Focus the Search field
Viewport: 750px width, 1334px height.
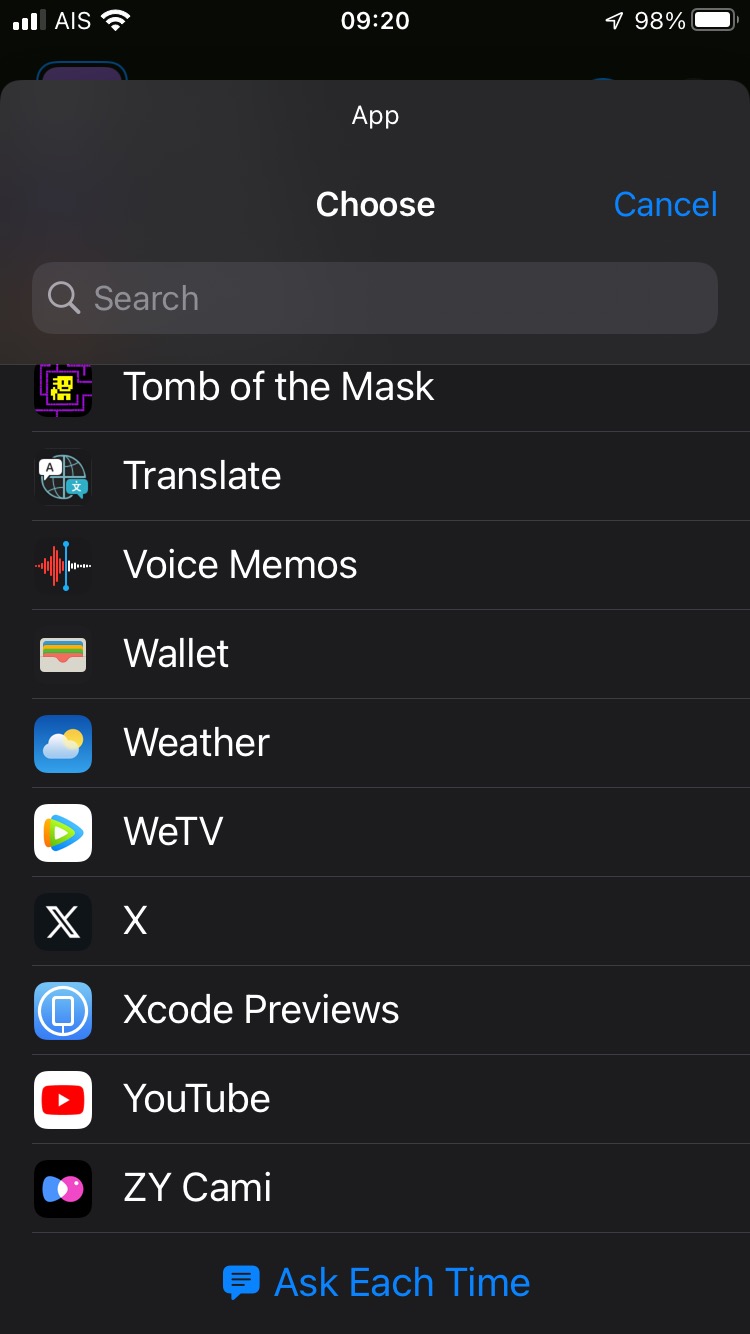[375, 298]
